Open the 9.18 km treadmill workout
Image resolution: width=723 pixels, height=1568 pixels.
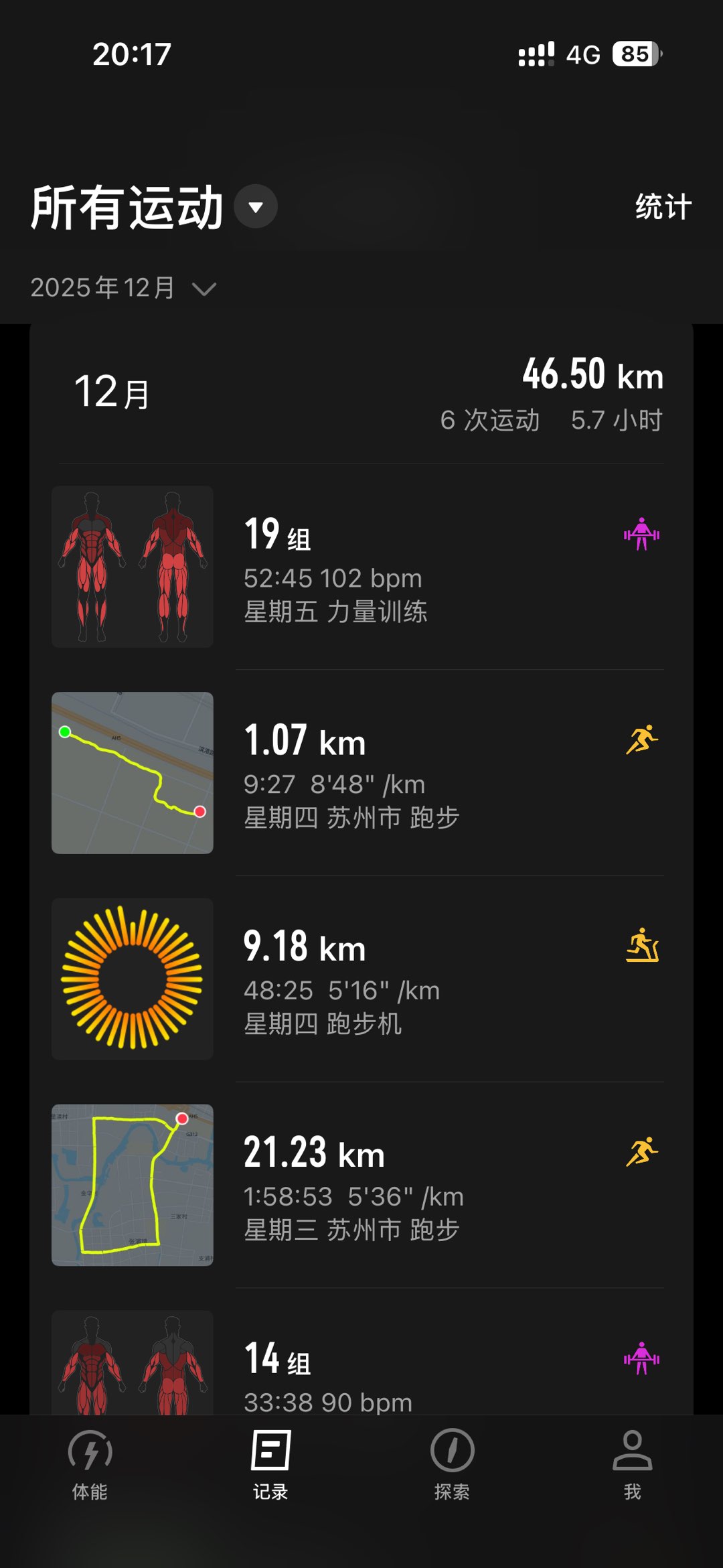click(x=361, y=979)
